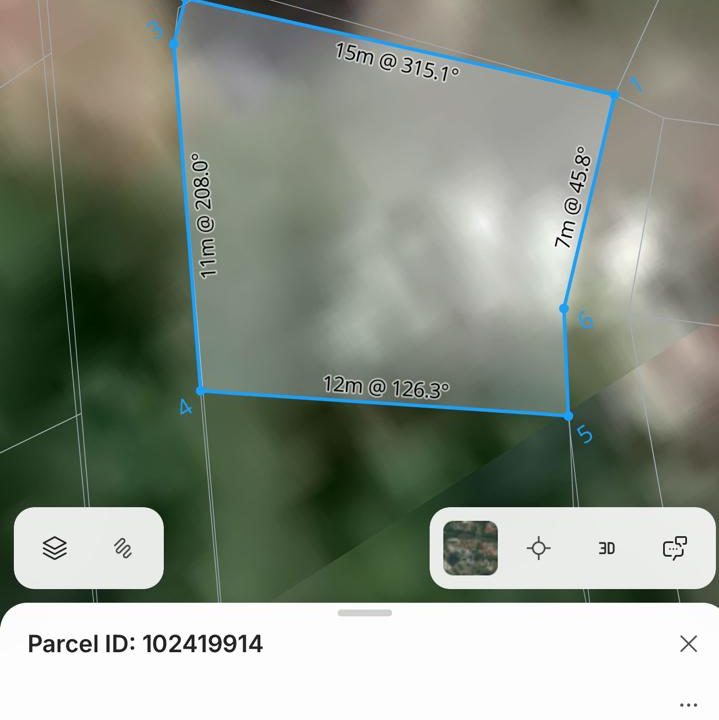
Task: Expand the parcel details sheet handle
Action: (x=365, y=613)
